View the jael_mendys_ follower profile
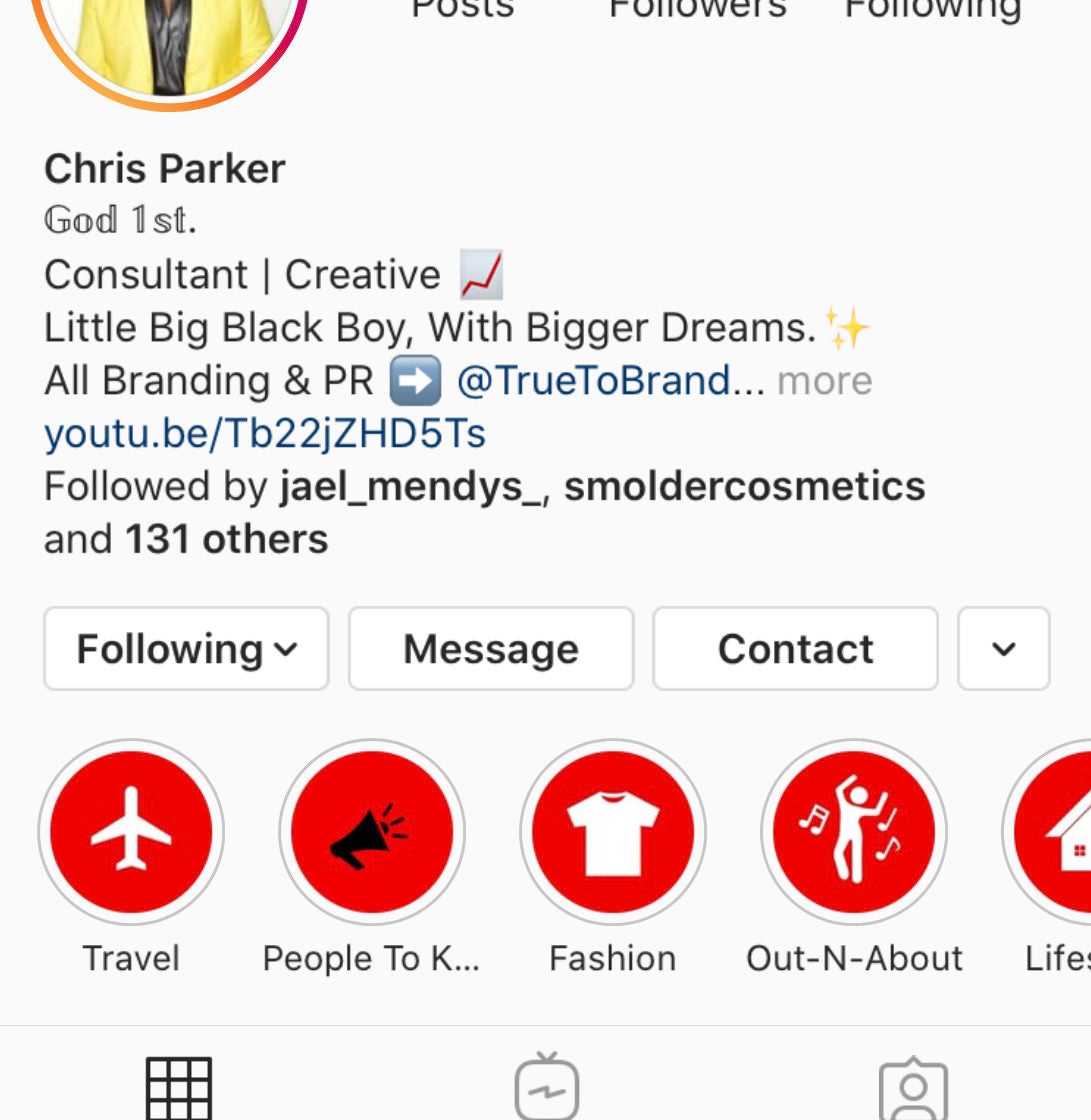Screen dimensions: 1091x1120 pyautogui.click(x=410, y=487)
